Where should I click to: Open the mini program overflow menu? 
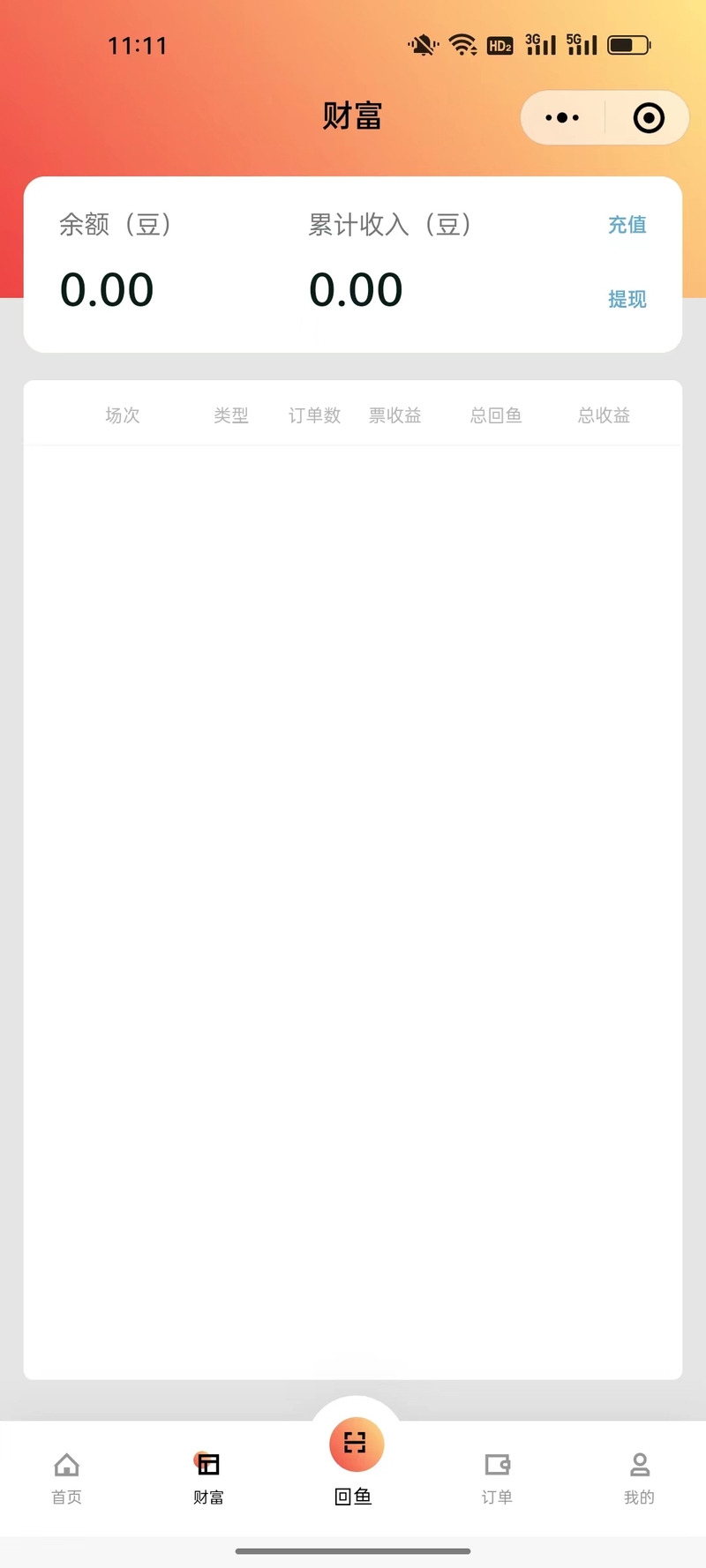(x=562, y=117)
